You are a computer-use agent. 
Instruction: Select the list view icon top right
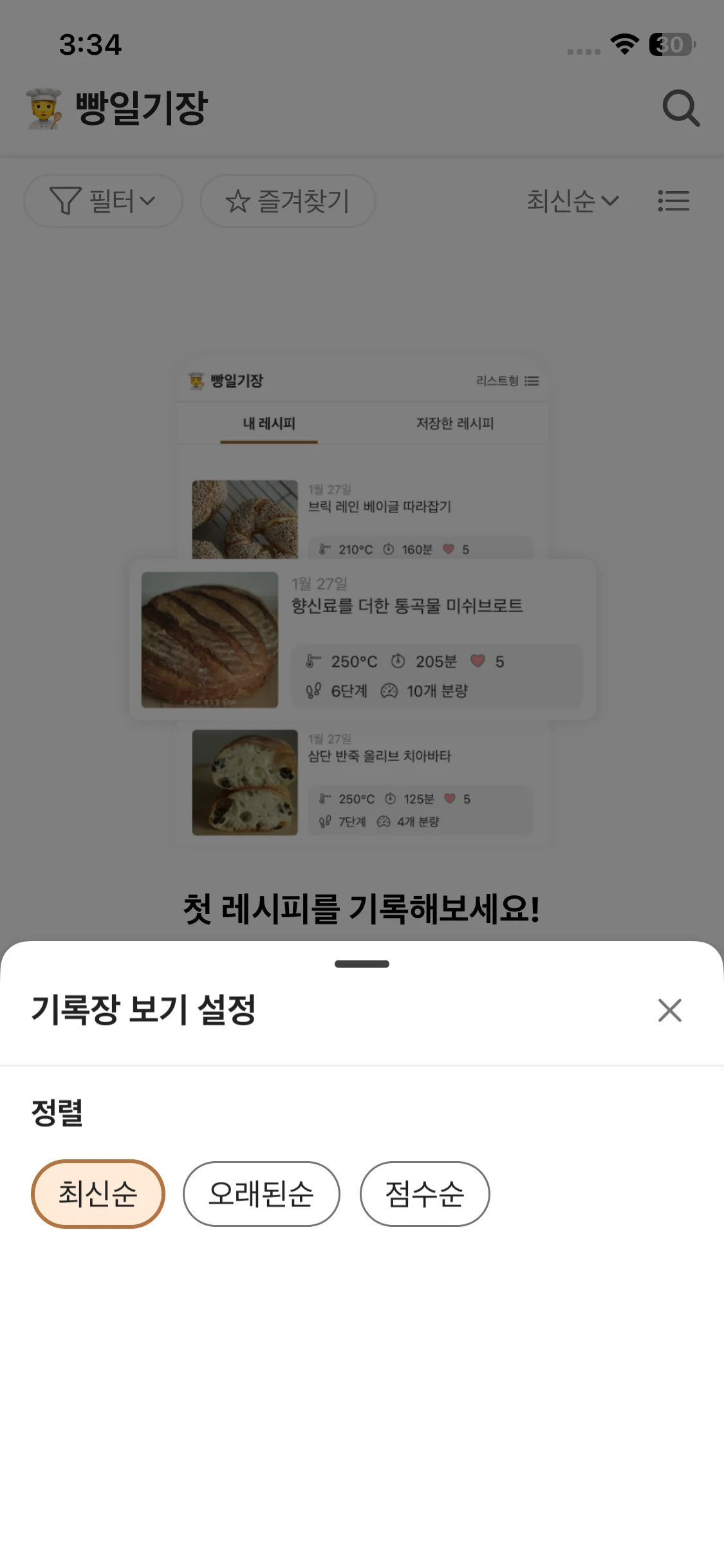click(674, 201)
